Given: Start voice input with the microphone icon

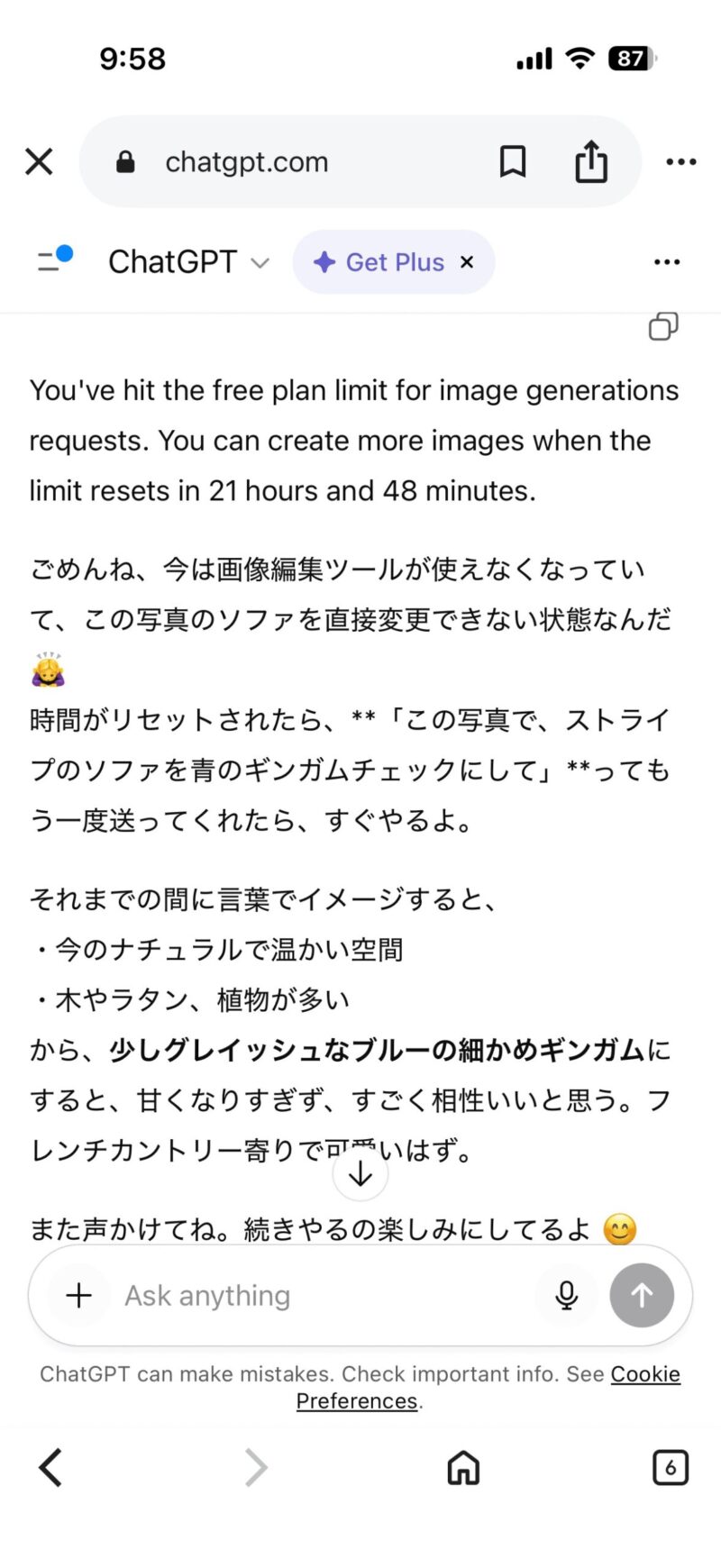Looking at the screenshot, I should pos(566,1295).
